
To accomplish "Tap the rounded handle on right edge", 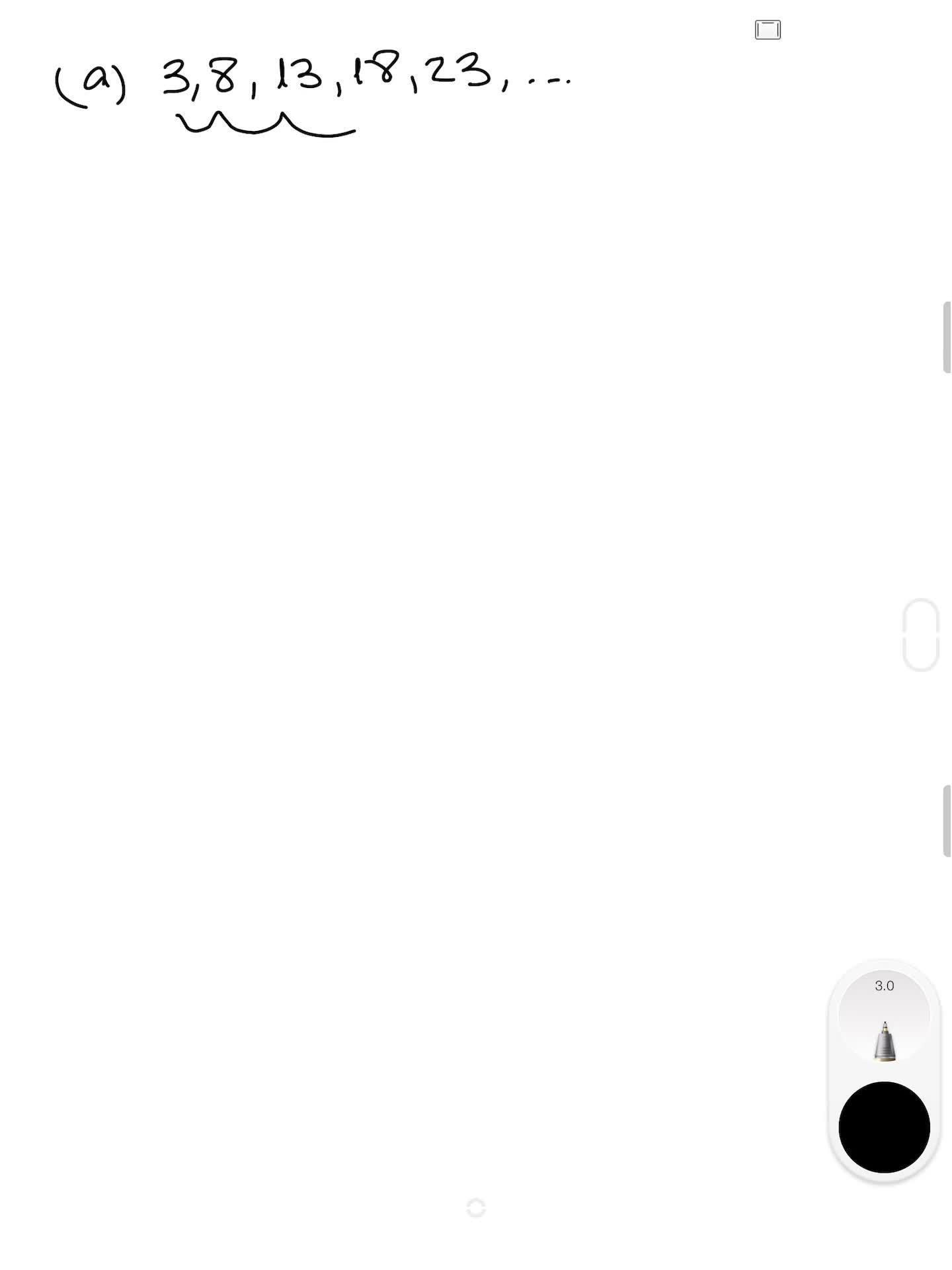I will click(920, 635).
